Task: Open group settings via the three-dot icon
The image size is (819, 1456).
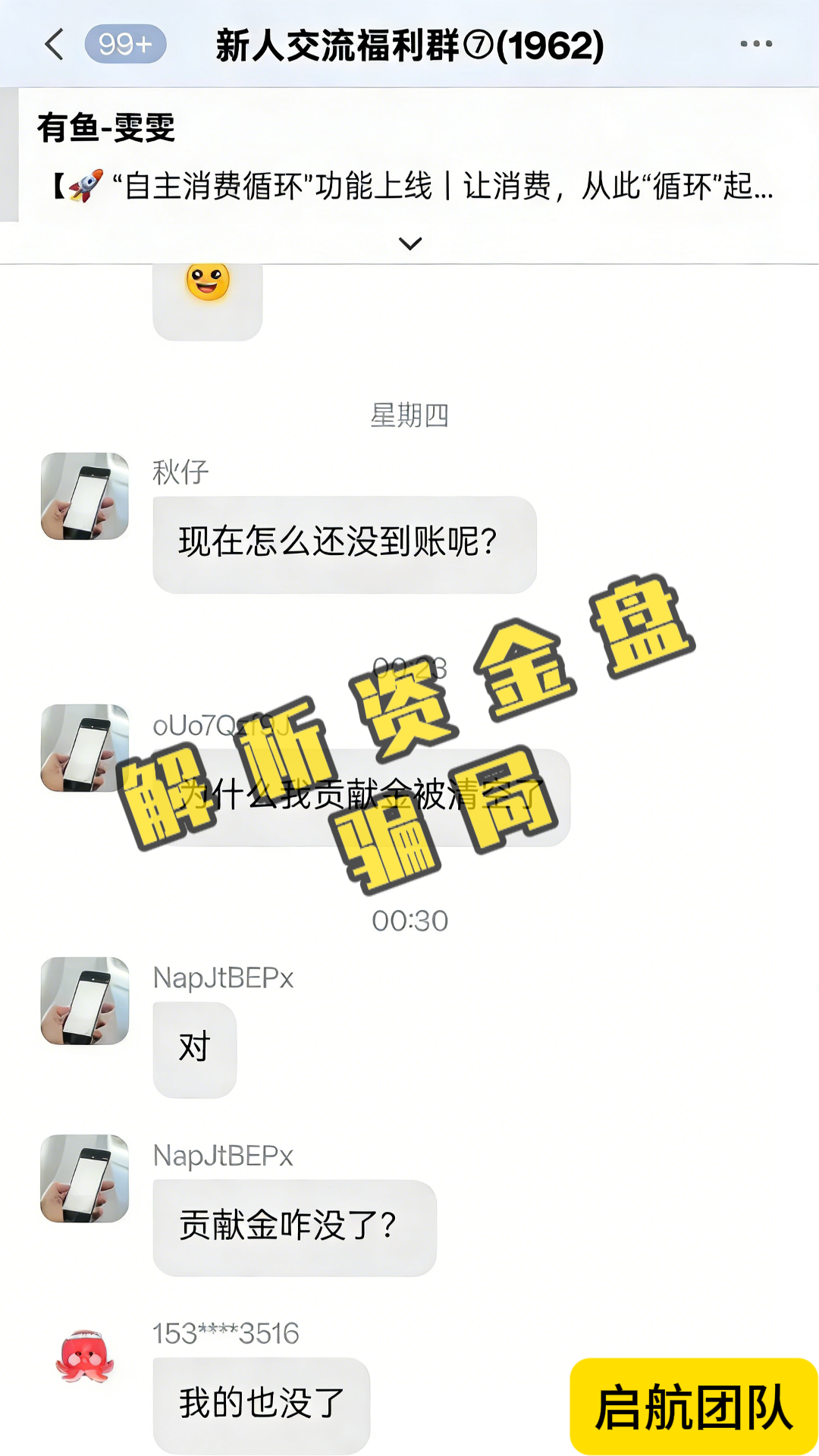Action: (753, 43)
